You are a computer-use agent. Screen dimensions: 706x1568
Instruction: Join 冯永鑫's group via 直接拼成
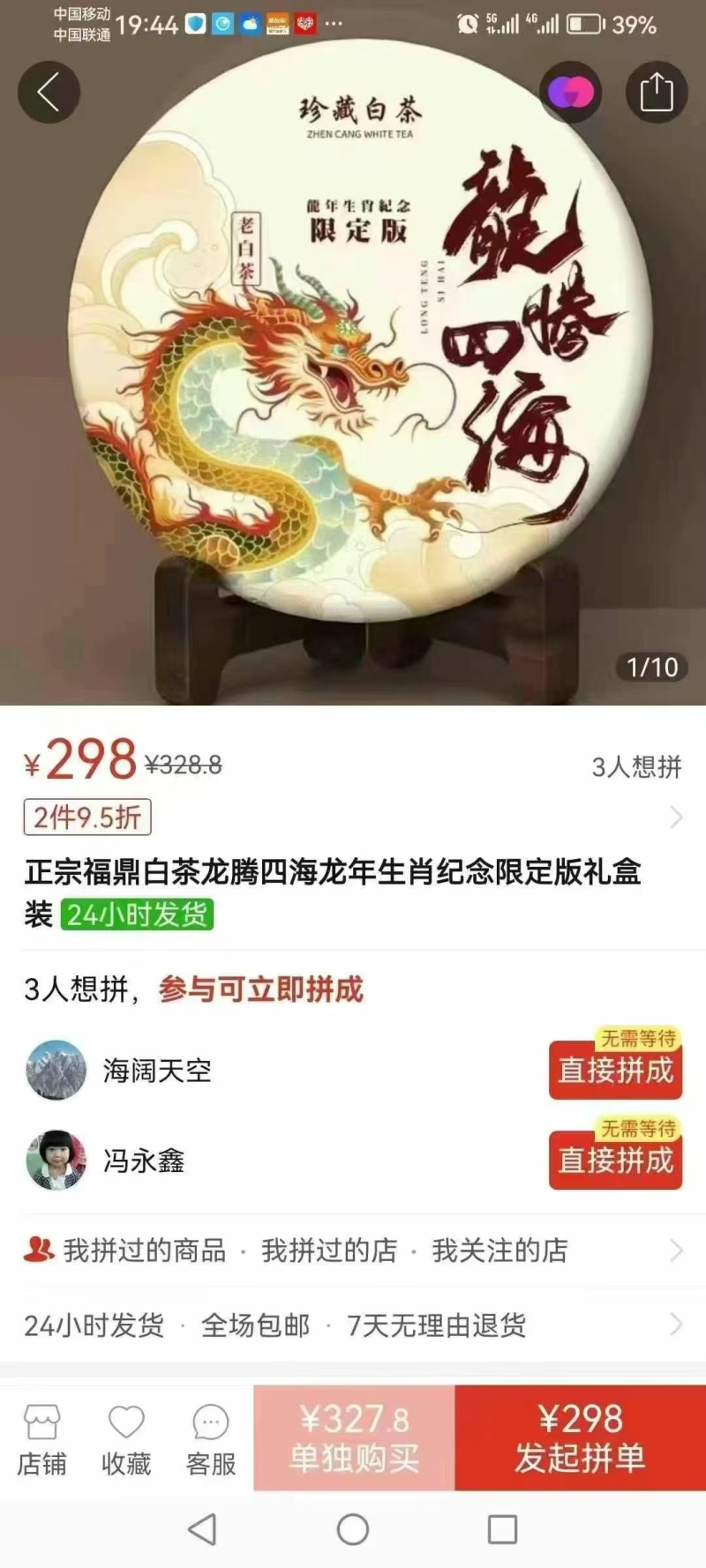615,1161
